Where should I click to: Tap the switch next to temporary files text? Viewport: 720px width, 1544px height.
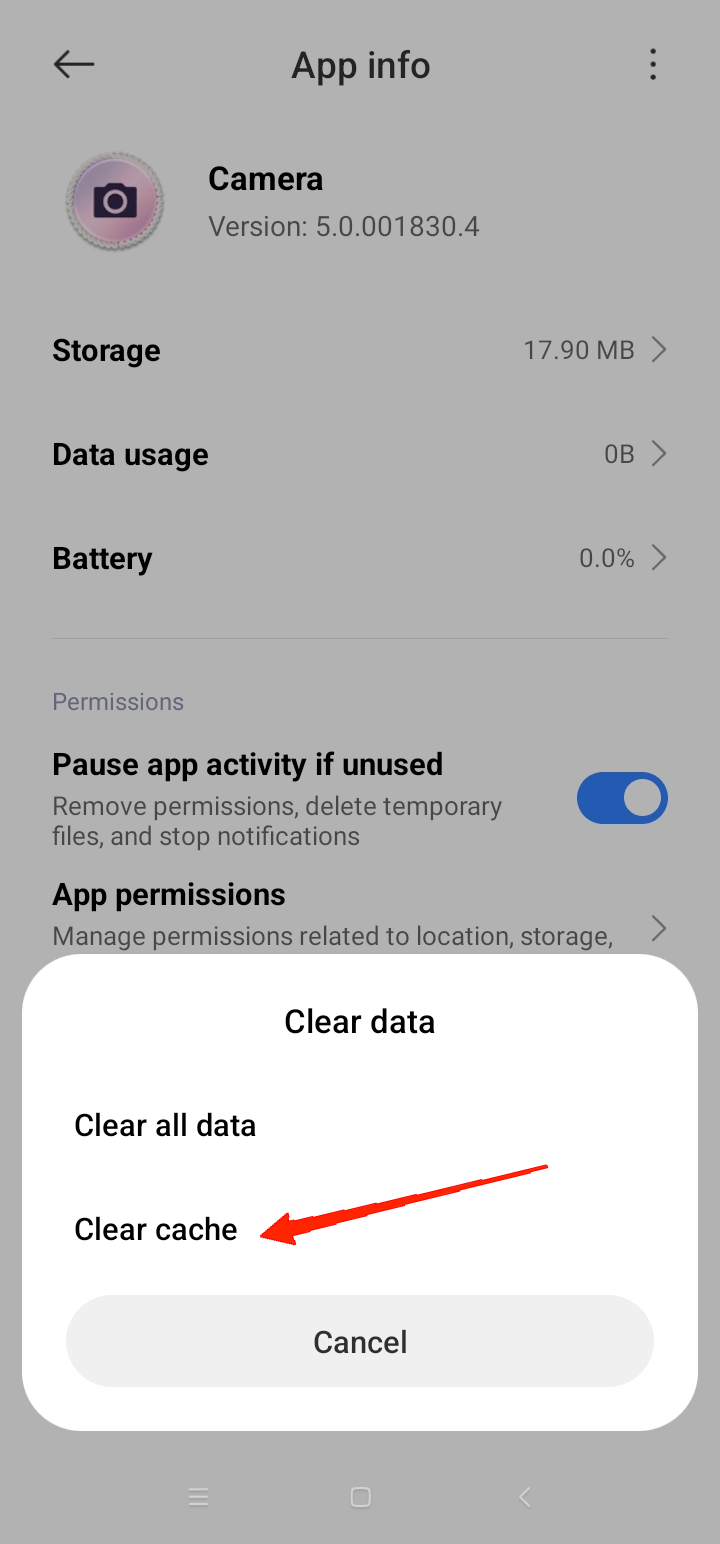pos(622,798)
